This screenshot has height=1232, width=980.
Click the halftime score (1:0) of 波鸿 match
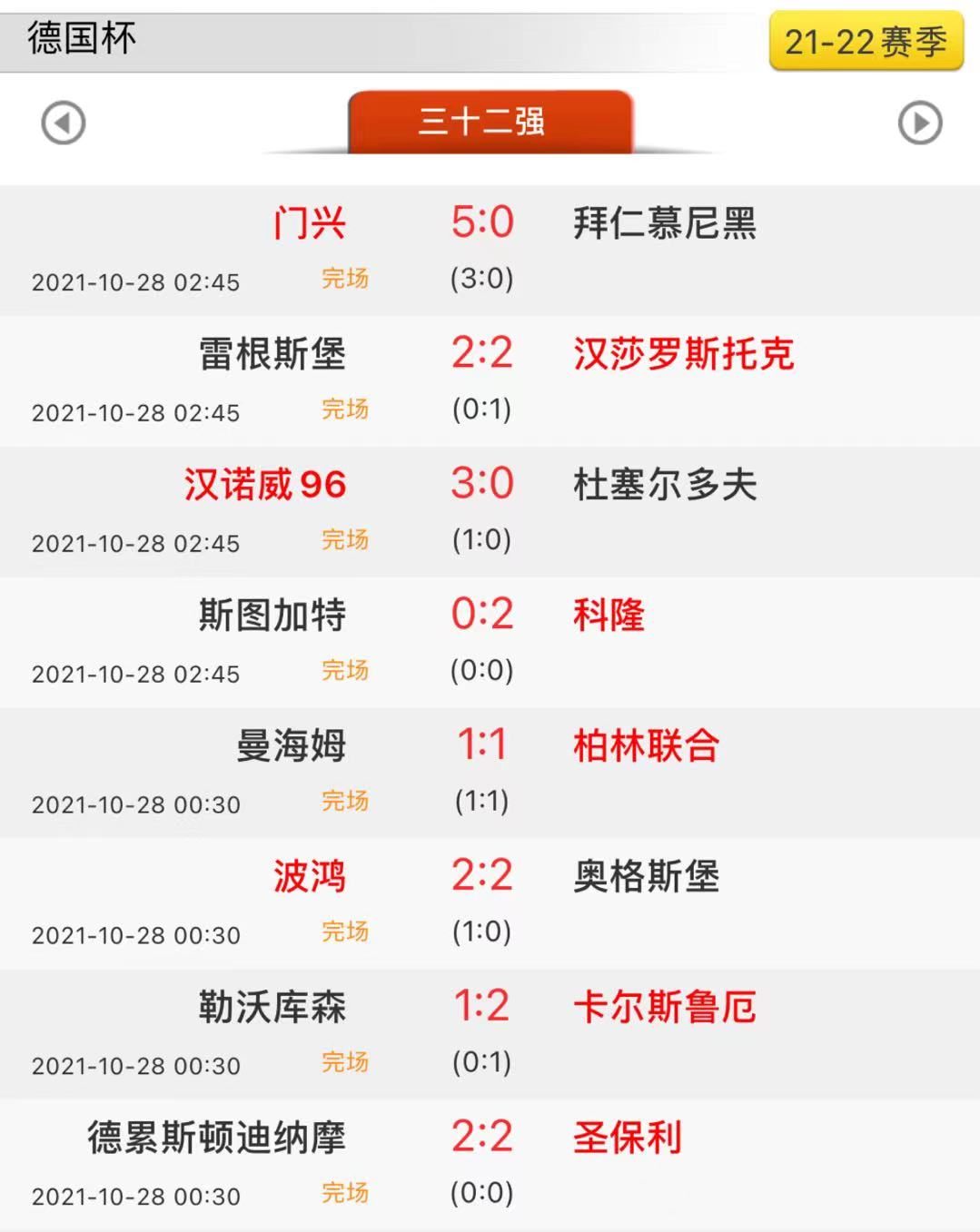tap(482, 932)
